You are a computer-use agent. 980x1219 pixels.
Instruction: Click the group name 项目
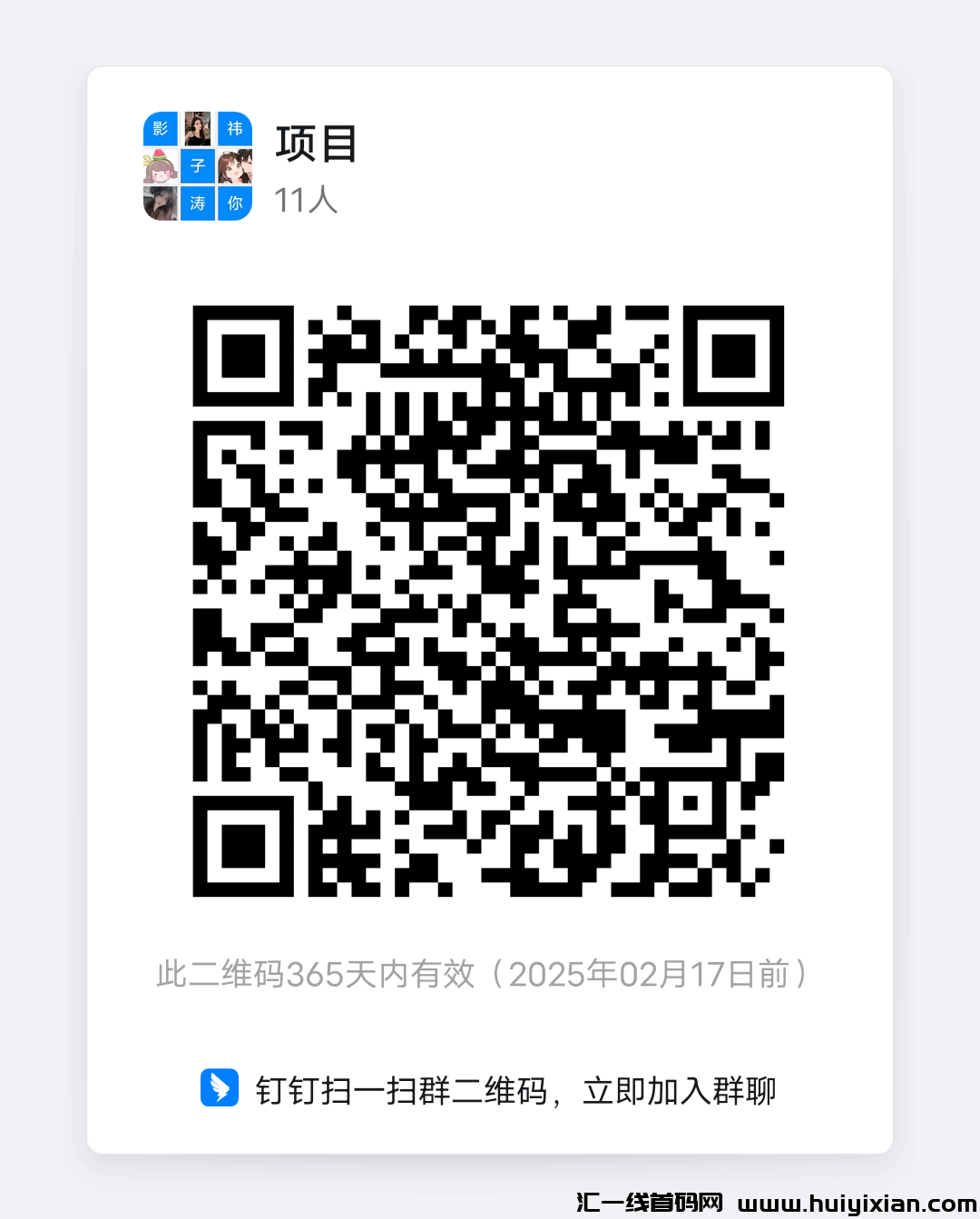(316, 145)
